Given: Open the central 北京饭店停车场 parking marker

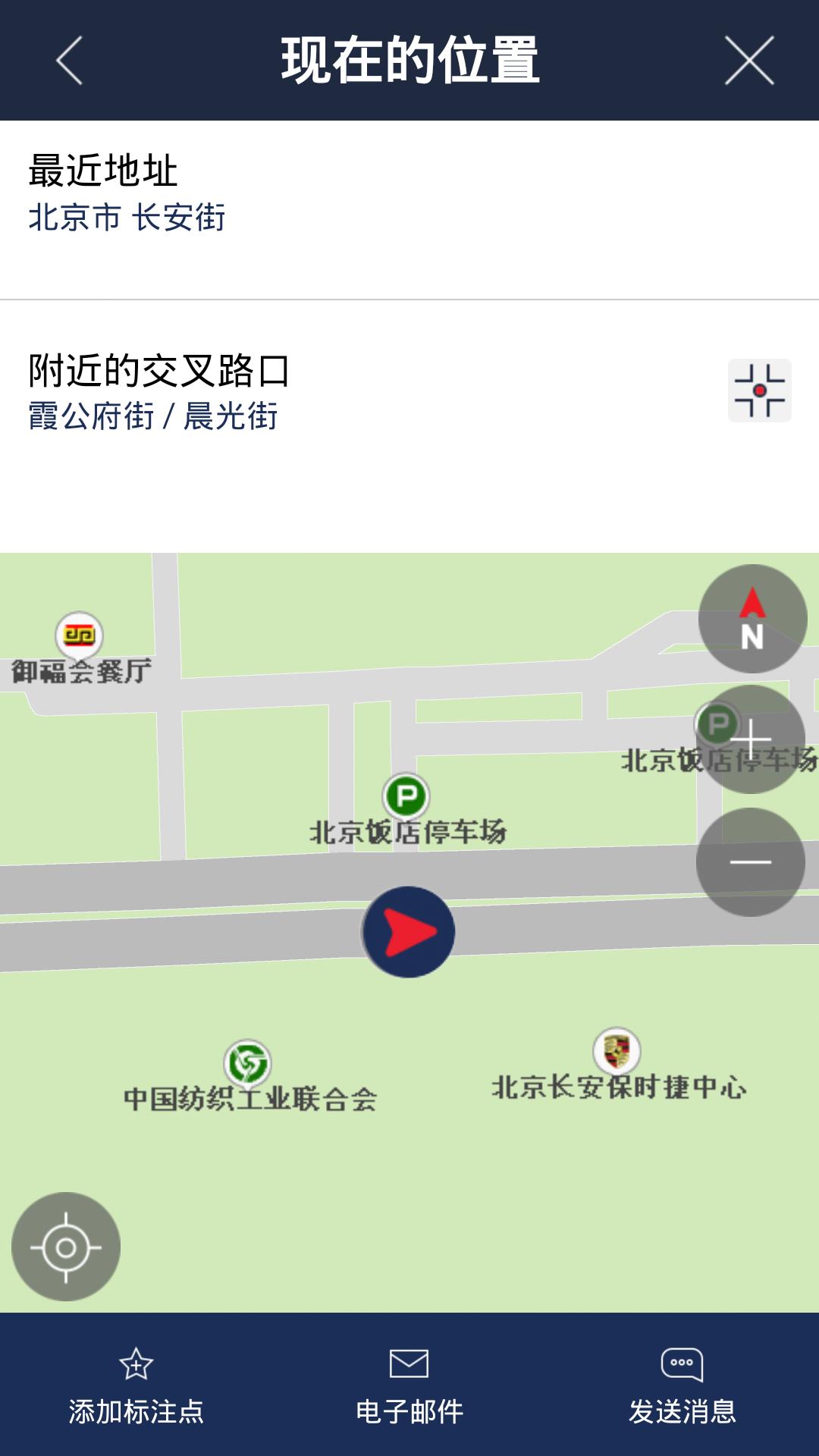Looking at the screenshot, I should click(x=406, y=797).
